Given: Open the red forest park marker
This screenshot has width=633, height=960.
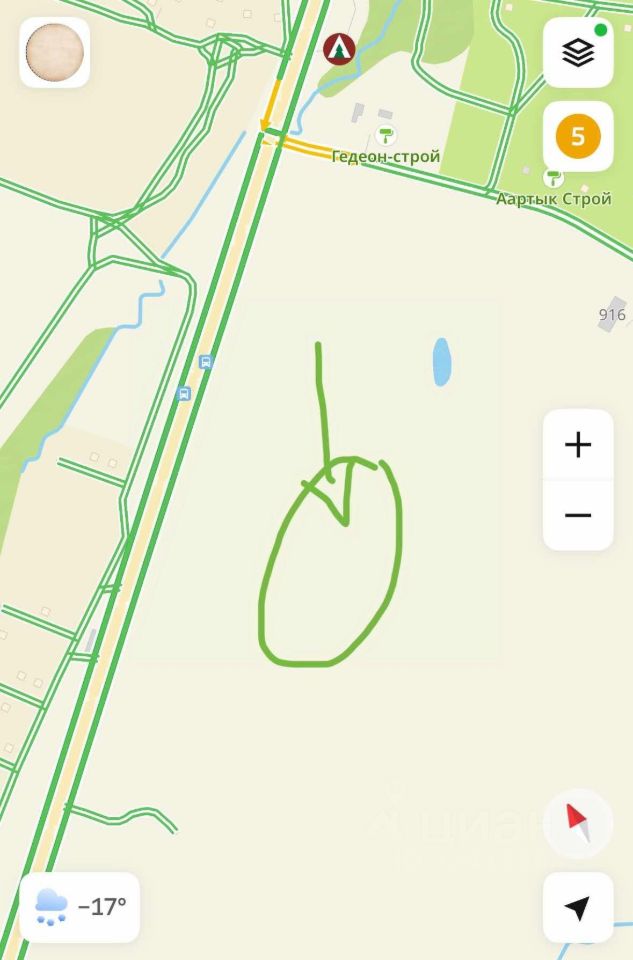Looking at the screenshot, I should (340, 48).
